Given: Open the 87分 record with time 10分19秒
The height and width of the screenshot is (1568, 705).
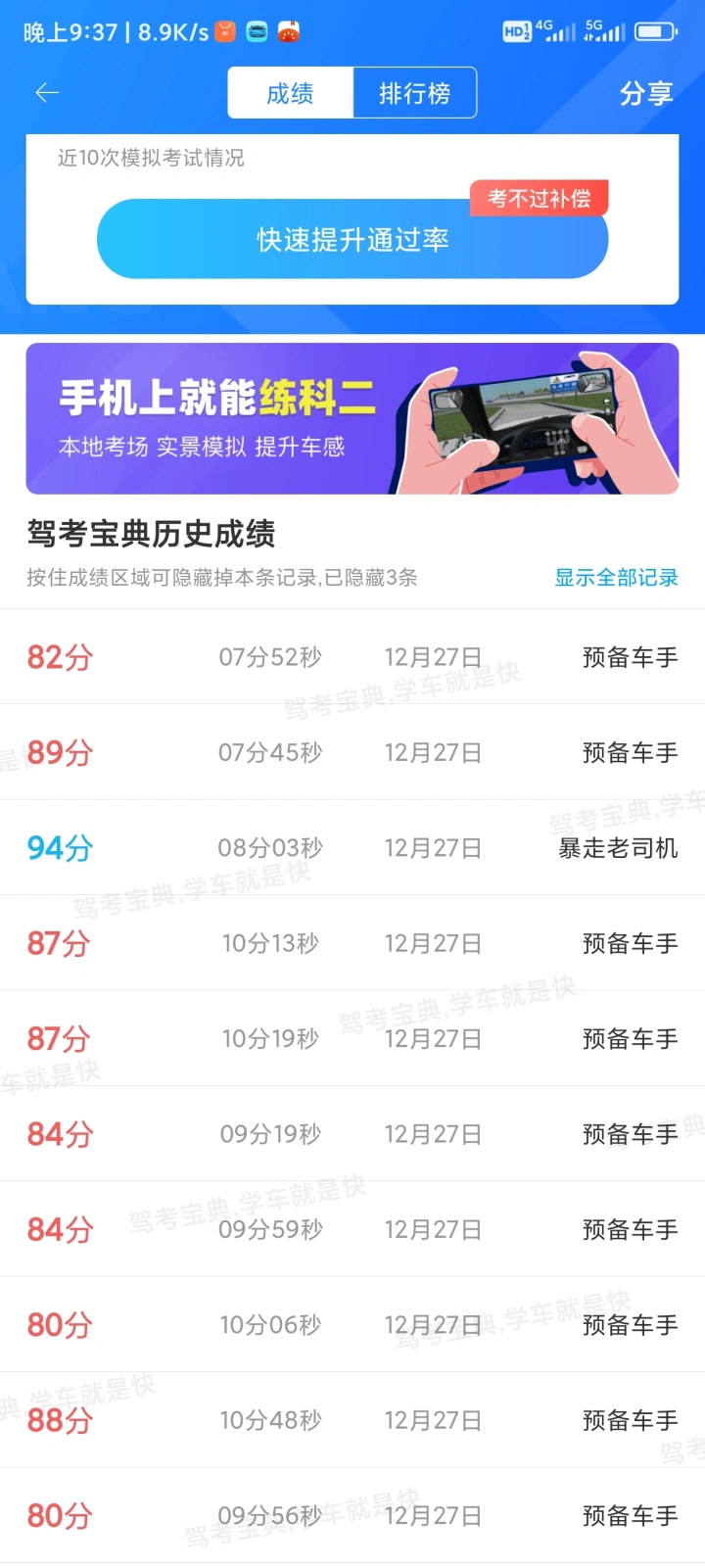Looking at the screenshot, I should [x=352, y=1038].
